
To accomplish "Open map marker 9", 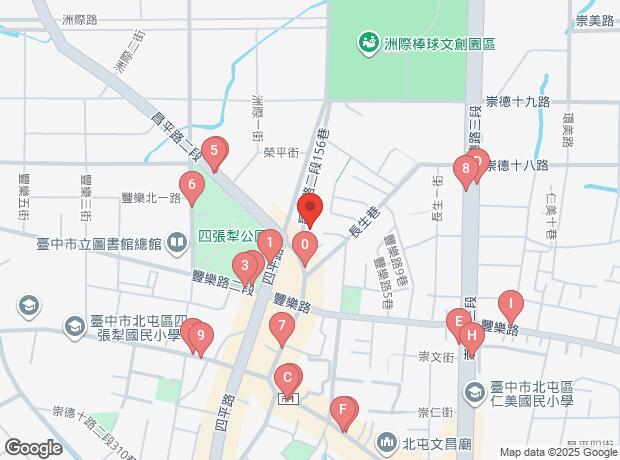I will (x=200, y=335).
